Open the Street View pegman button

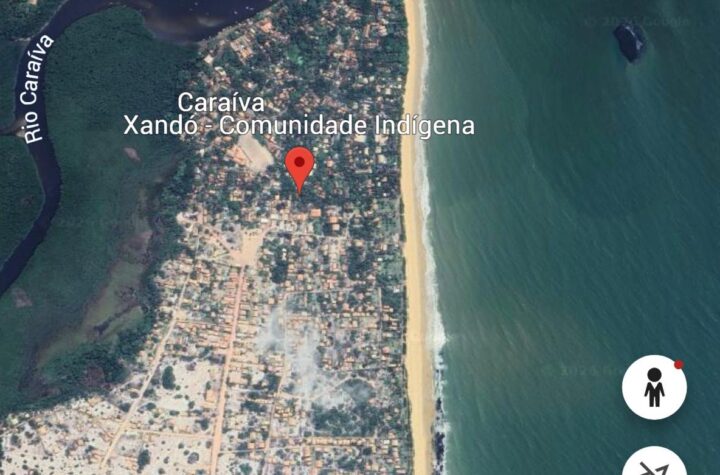[x=654, y=386]
